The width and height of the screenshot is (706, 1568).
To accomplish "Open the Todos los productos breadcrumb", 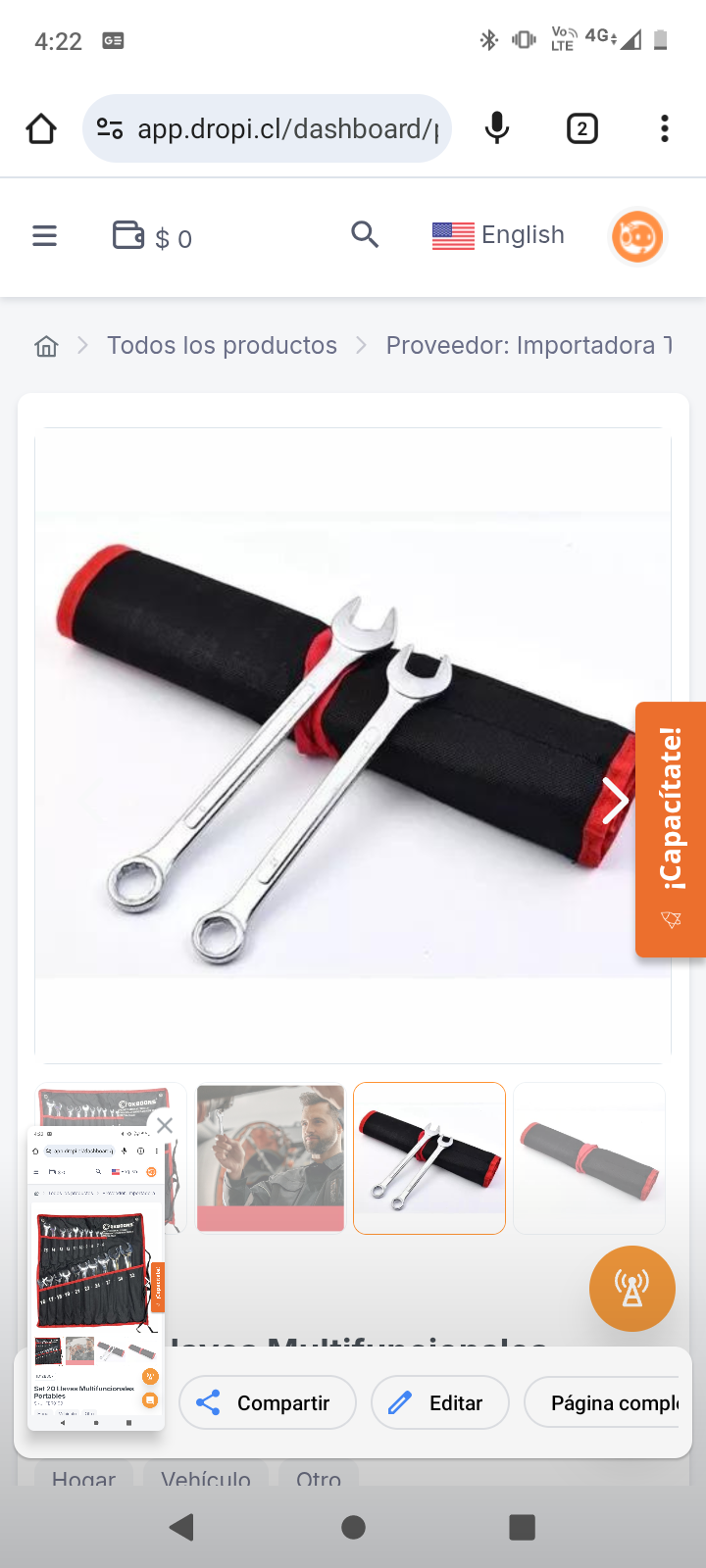I will pos(222,346).
